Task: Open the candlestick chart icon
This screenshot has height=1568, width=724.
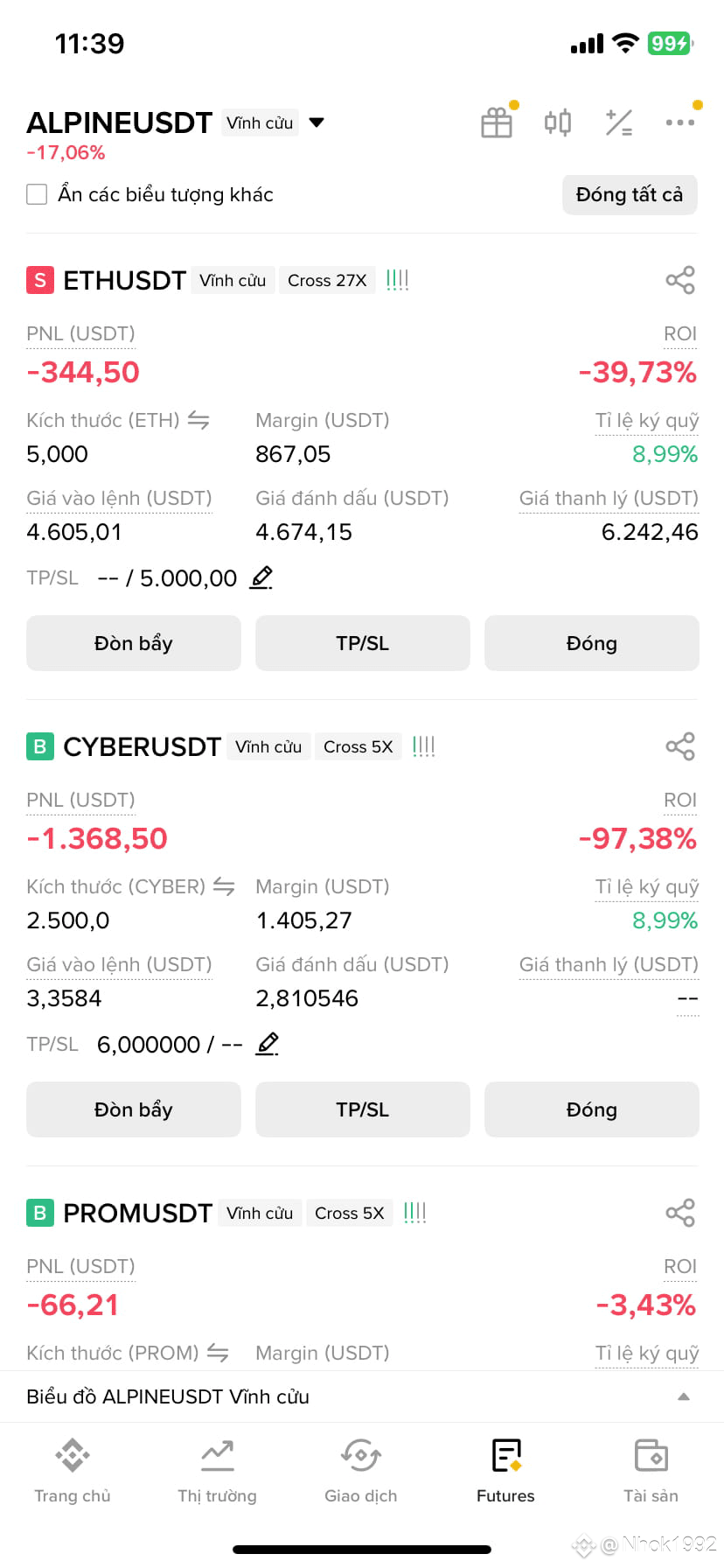Action: pos(558,122)
